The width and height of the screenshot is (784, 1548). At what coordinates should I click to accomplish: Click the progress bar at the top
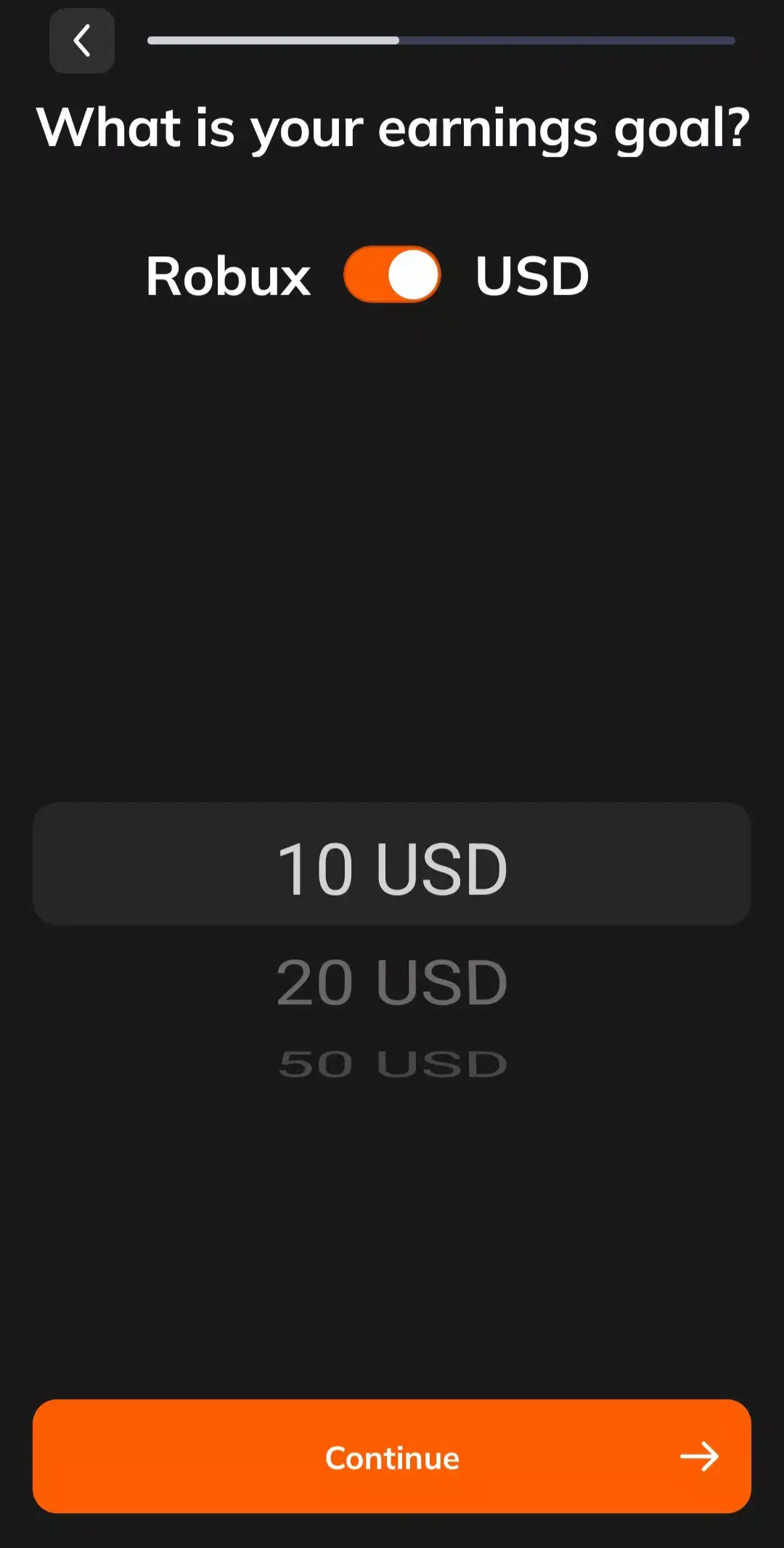coord(441,41)
